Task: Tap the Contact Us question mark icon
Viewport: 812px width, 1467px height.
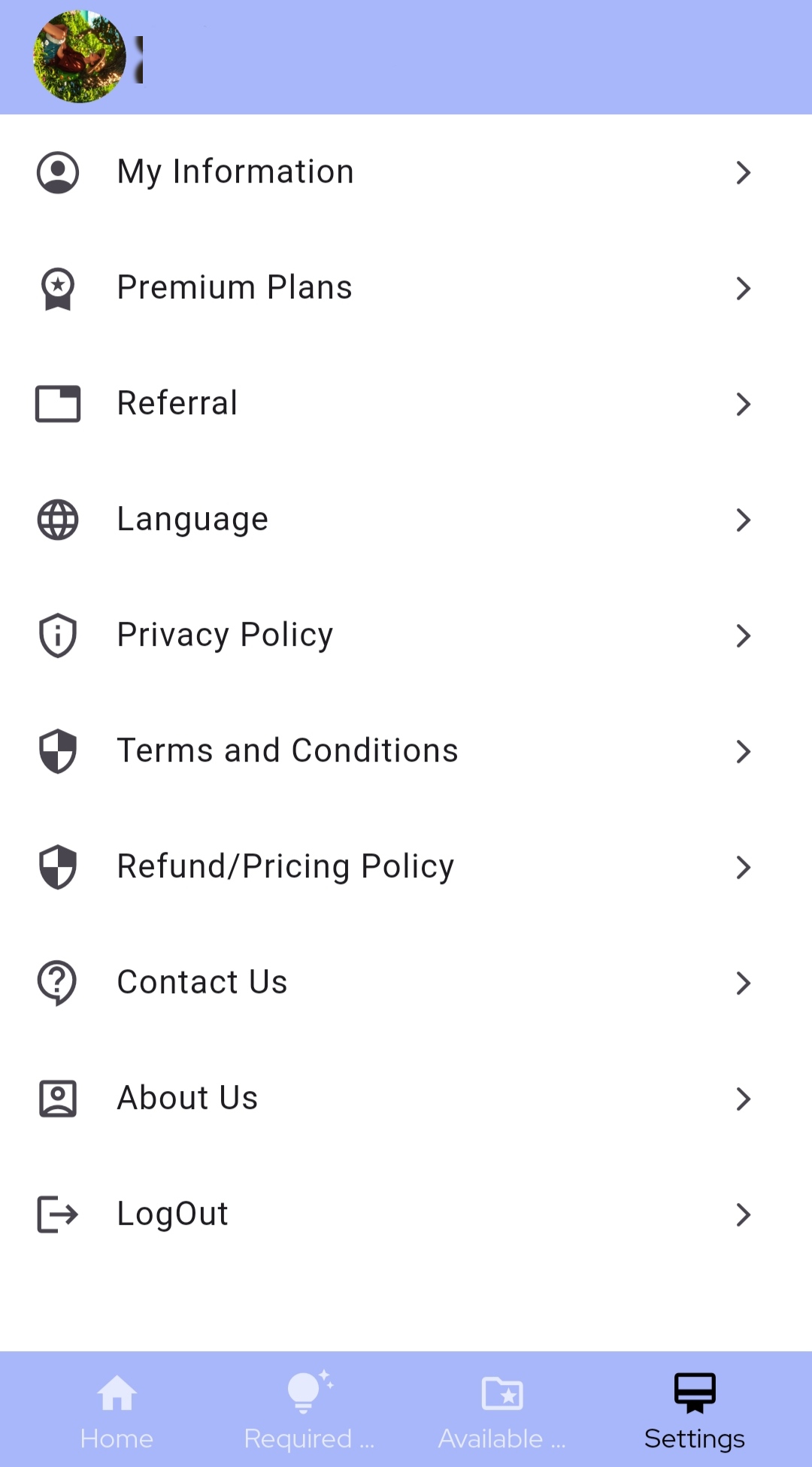Action: [x=57, y=982]
